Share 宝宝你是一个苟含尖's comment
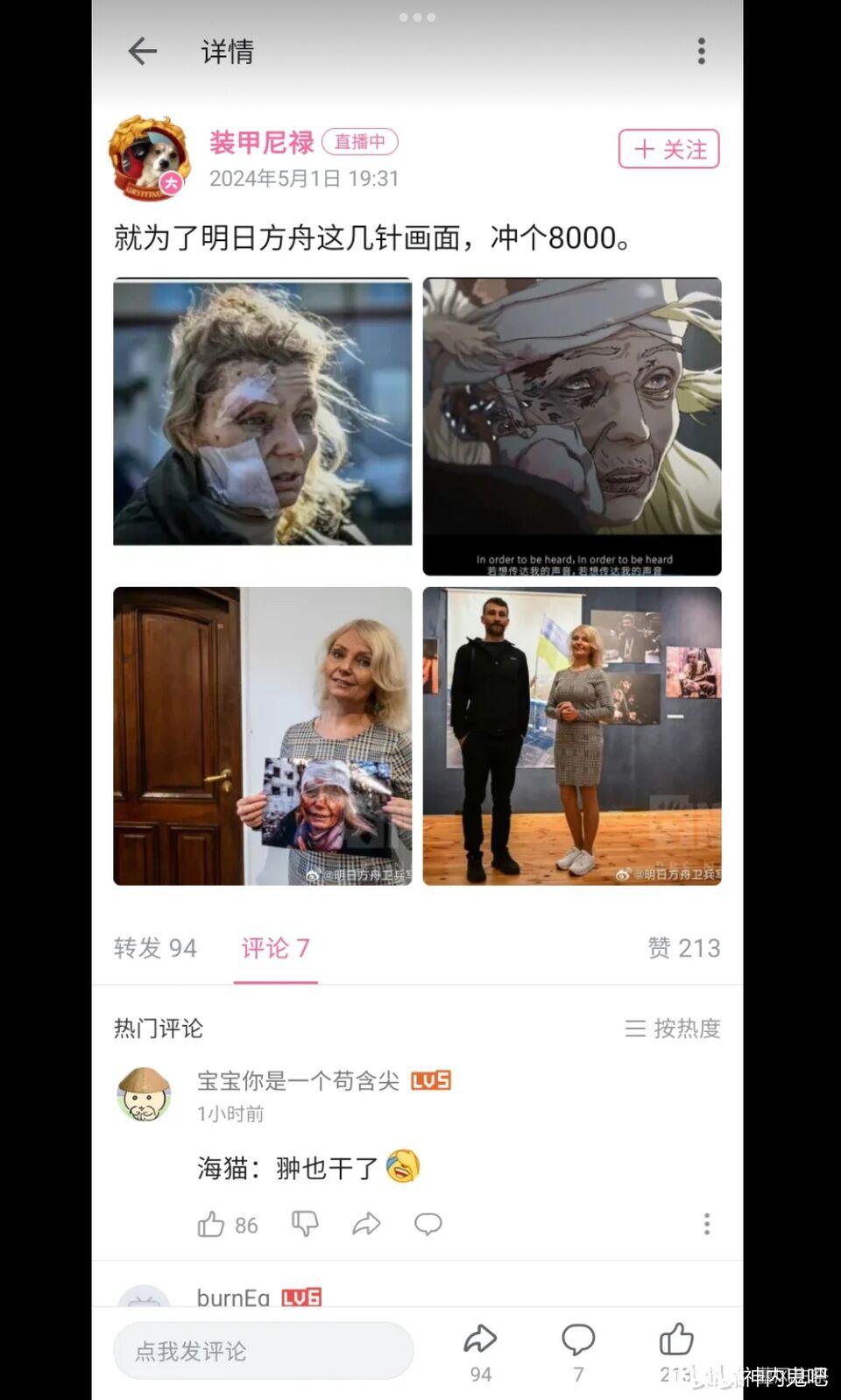This screenshot has width=841, height=1400. click(366, 1224)
